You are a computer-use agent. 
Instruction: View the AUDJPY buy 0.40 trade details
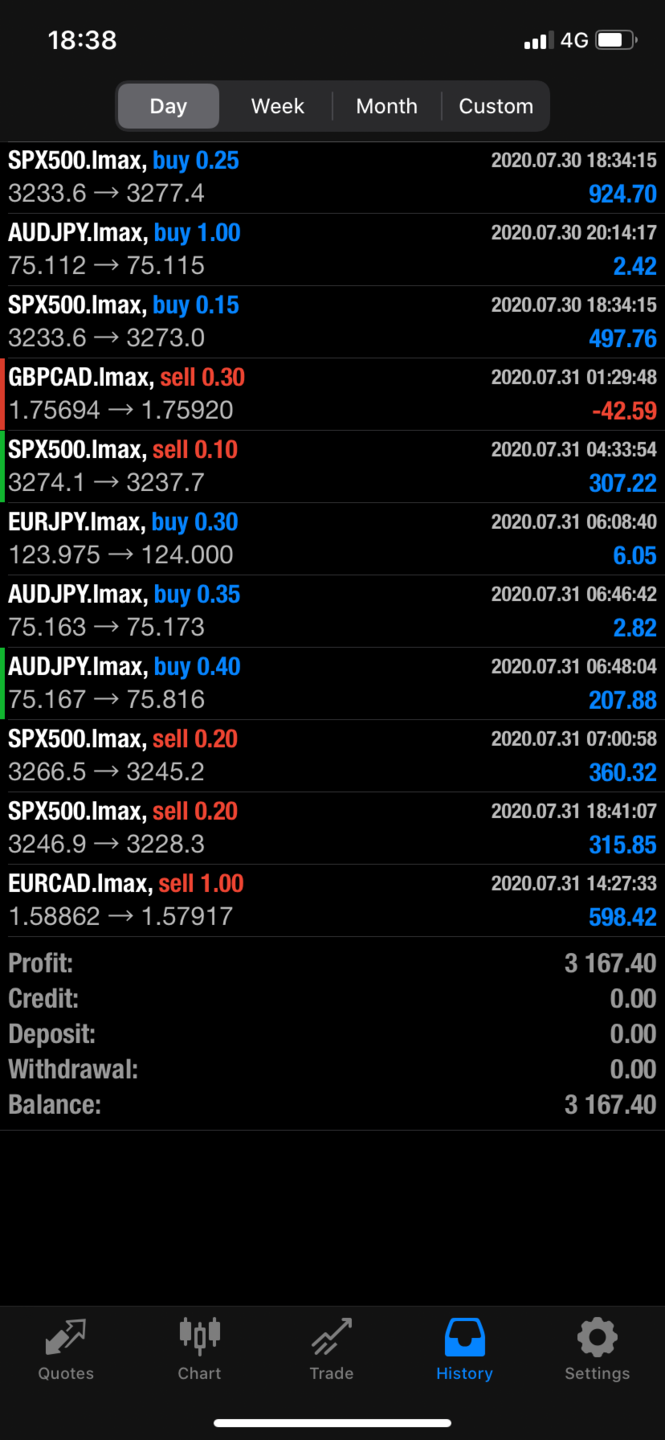(332, 683)
